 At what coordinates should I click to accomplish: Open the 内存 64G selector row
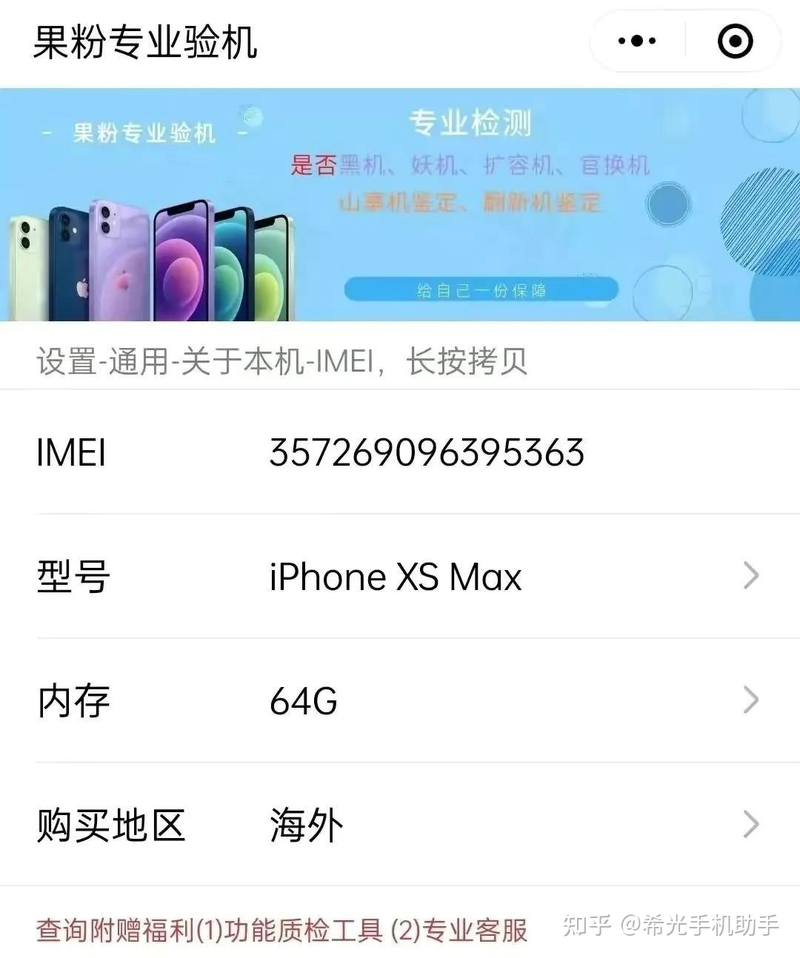[400, 701]
